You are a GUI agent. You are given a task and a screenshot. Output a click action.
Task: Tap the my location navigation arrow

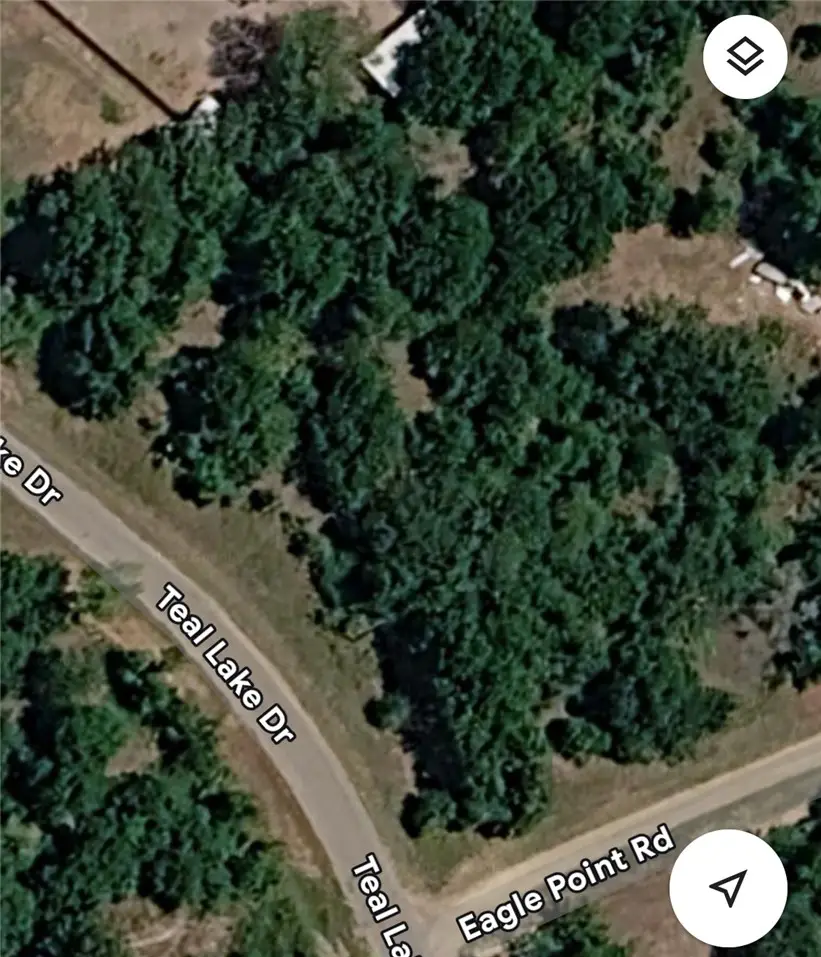[728, 887]
